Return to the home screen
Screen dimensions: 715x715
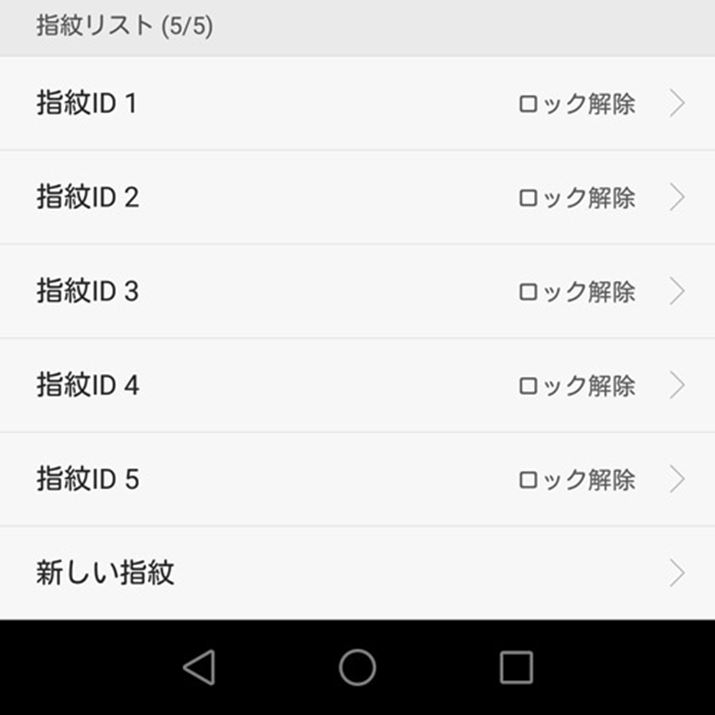click(x=357, y=667)
